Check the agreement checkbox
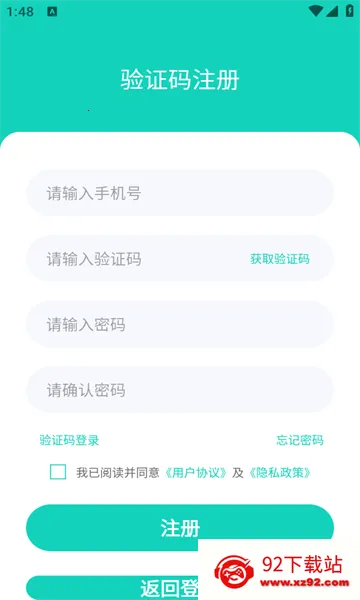The width and height of the screenshot is (360, 600). point(58,472)
